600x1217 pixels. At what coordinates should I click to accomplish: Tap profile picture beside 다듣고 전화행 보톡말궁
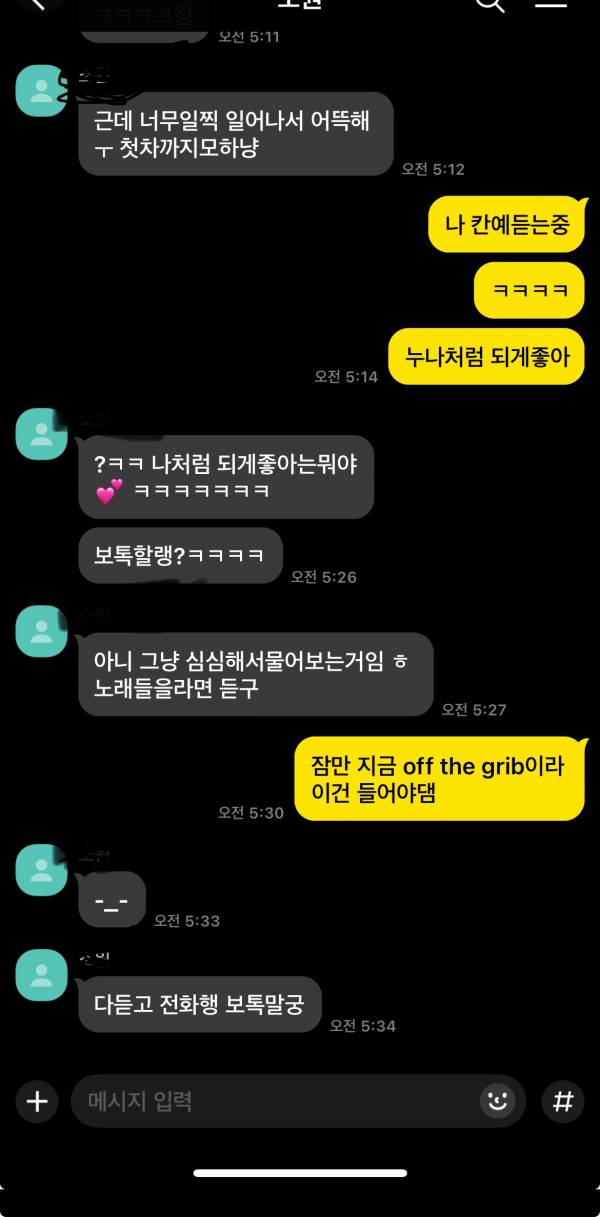[42, 974]
